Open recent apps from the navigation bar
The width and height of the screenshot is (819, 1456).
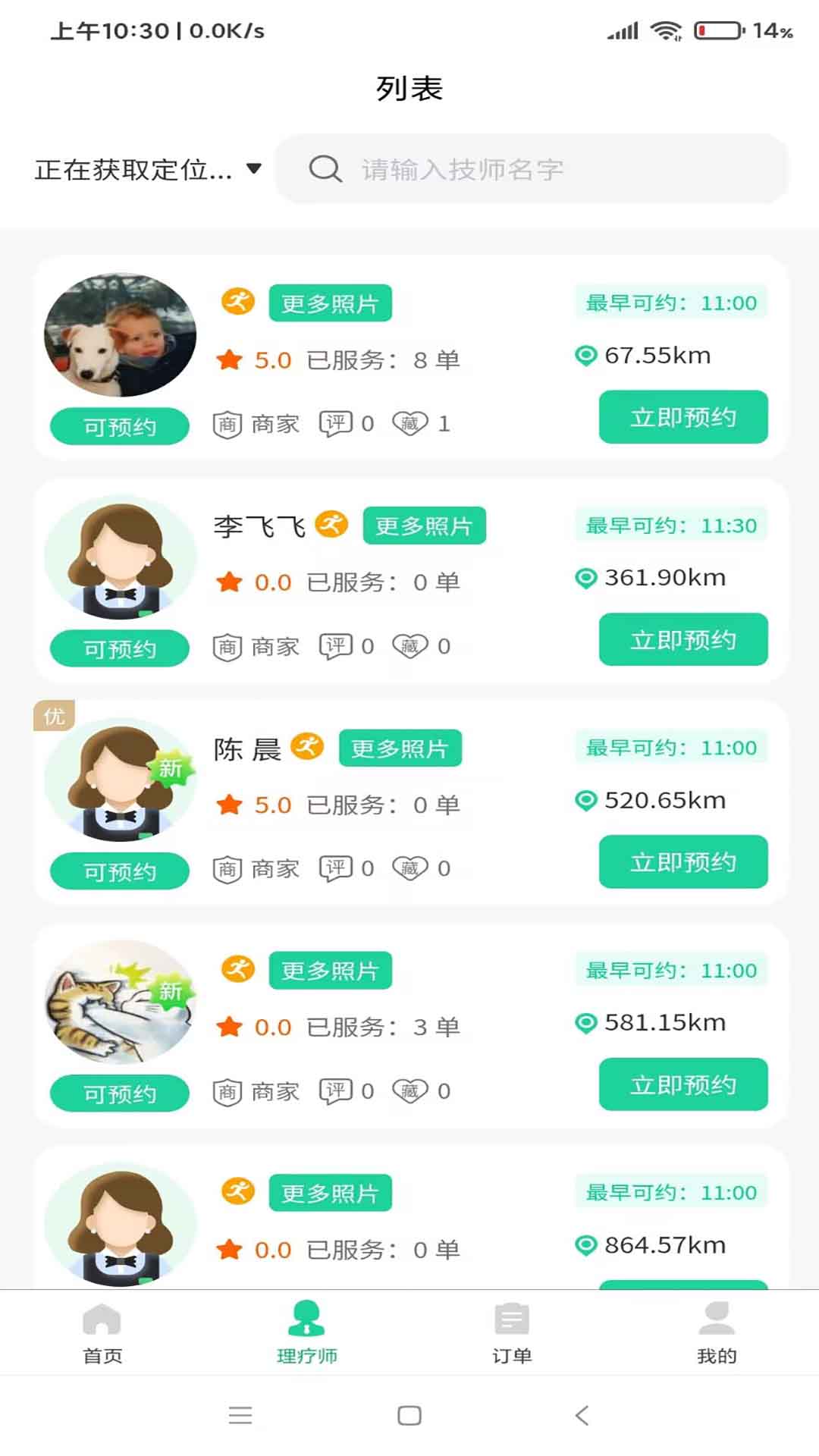[240, 1415]
